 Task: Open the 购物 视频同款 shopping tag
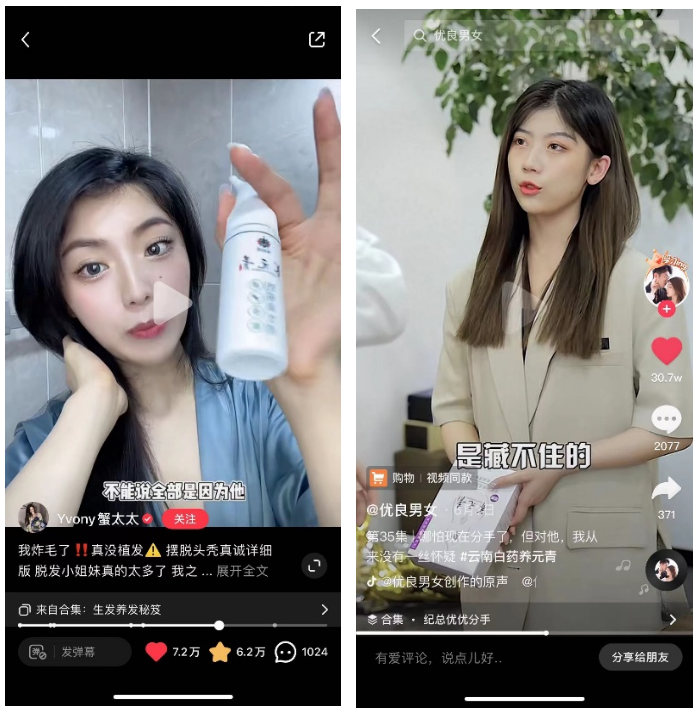pos(420,478)
